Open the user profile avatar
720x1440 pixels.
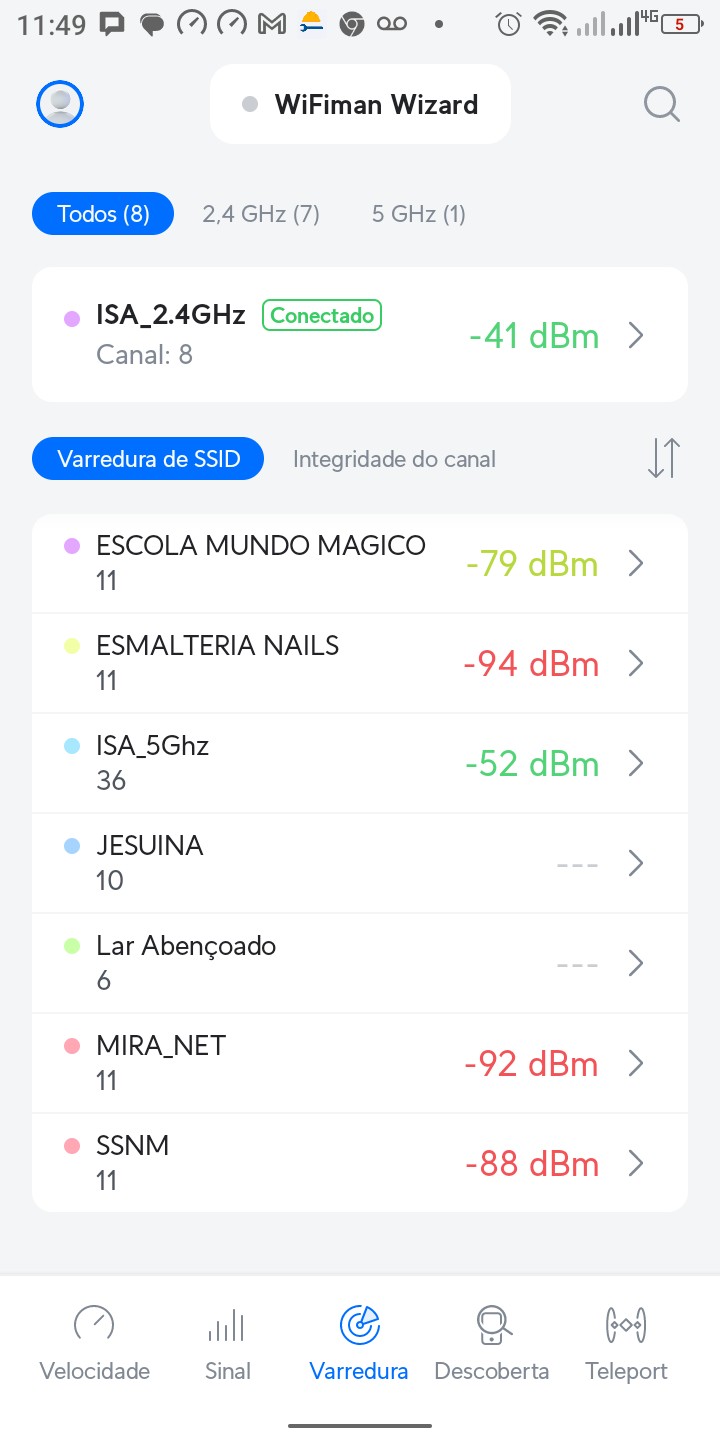point(60,103)
